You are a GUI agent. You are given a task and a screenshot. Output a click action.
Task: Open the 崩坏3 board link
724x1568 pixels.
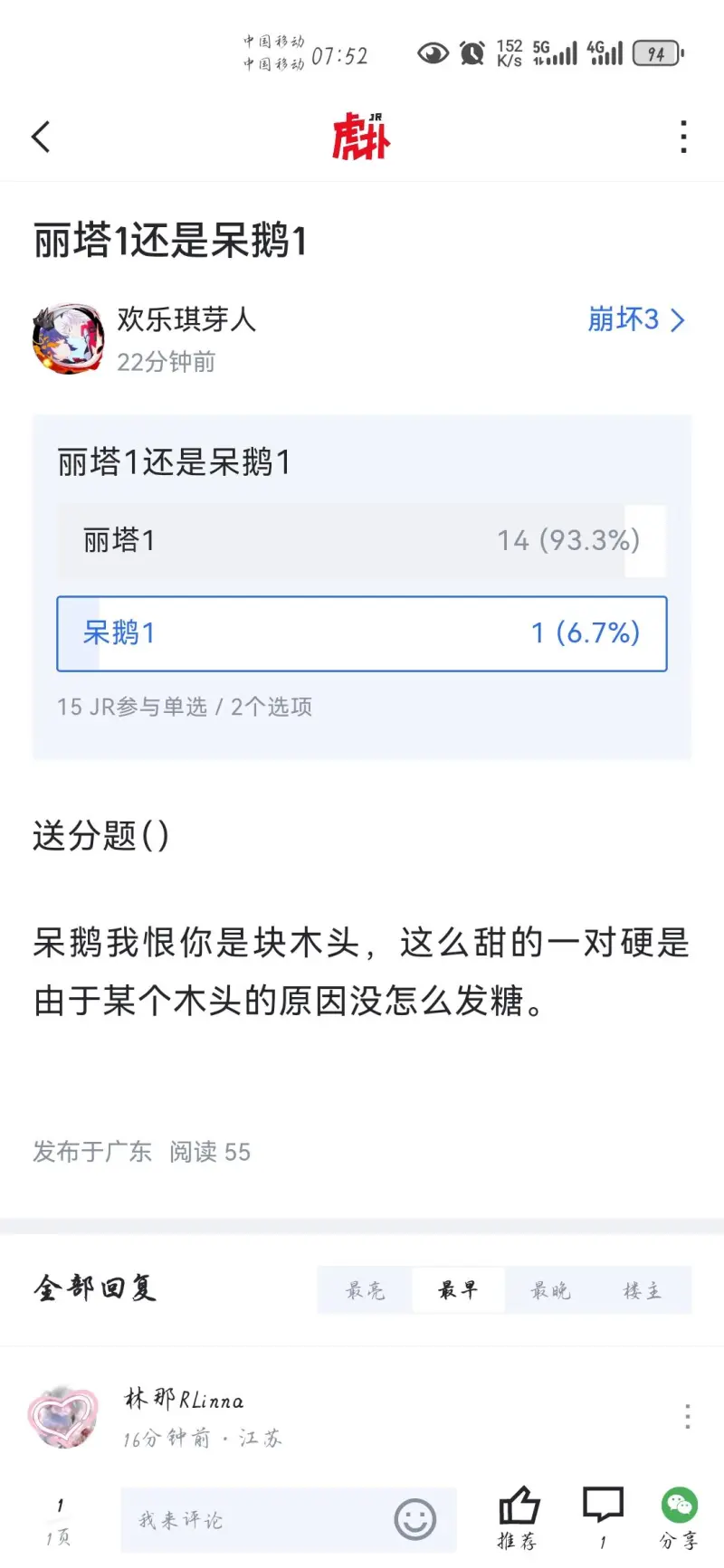(636, 319)
